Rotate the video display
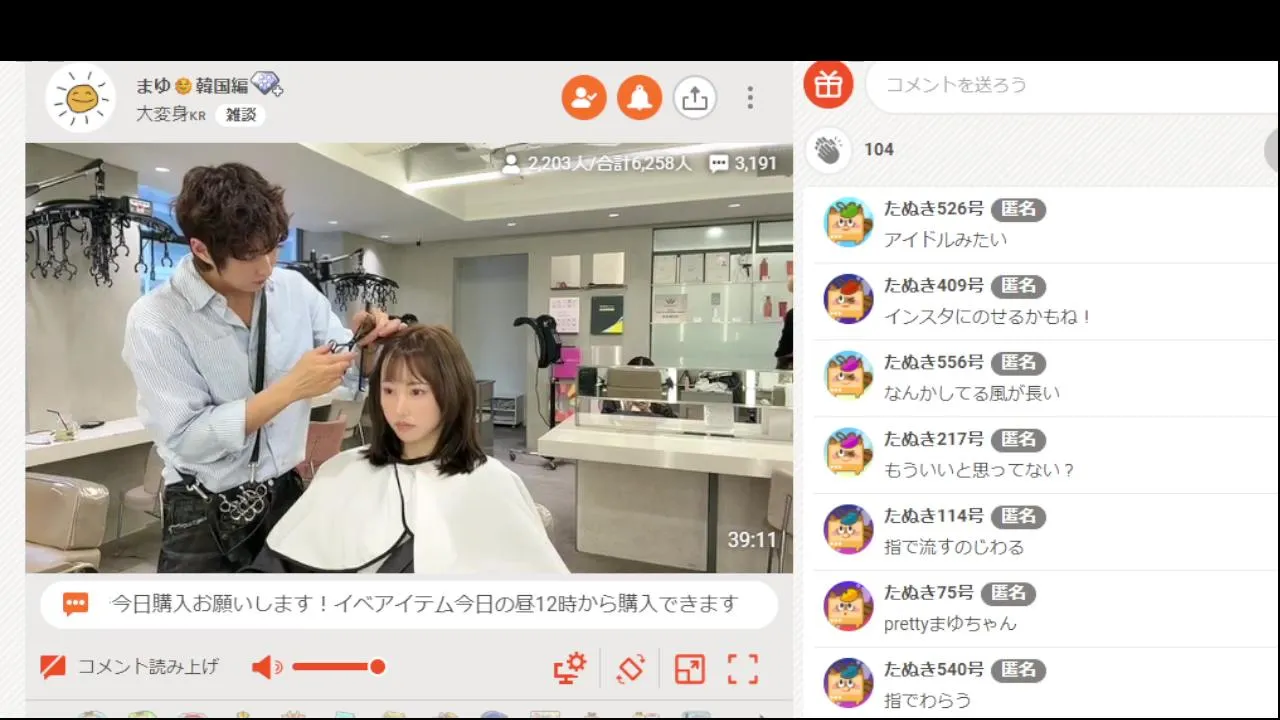The image size is (1280, 720). click(x=631, y=668)
